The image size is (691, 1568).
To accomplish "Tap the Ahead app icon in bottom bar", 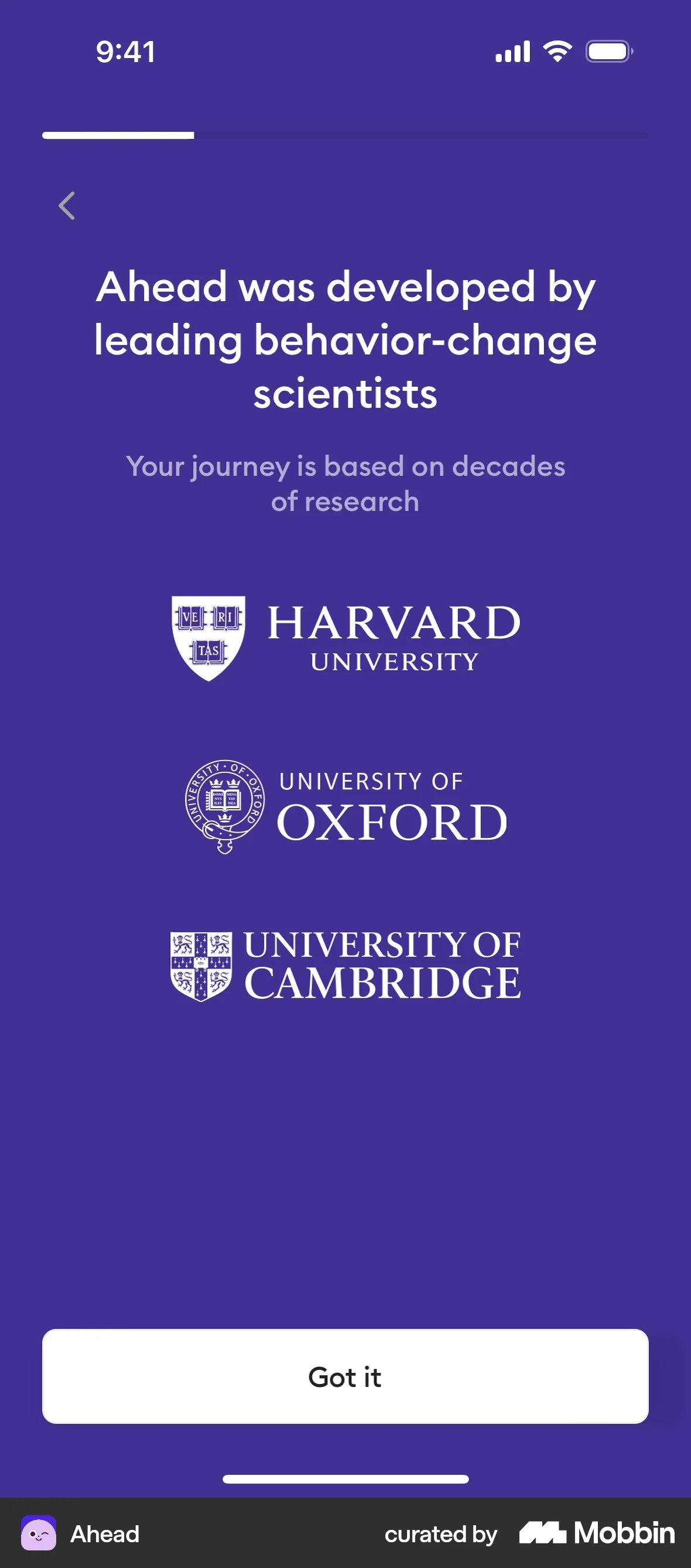I will point(39,1533).
